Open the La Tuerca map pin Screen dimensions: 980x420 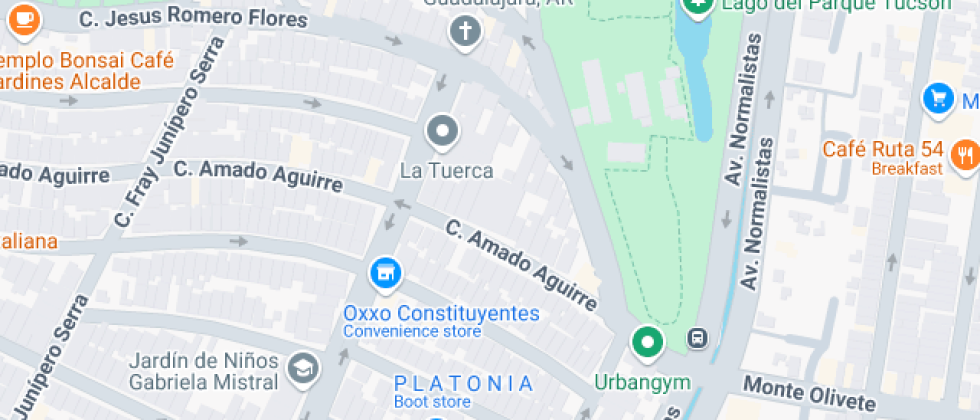(442, 131)
